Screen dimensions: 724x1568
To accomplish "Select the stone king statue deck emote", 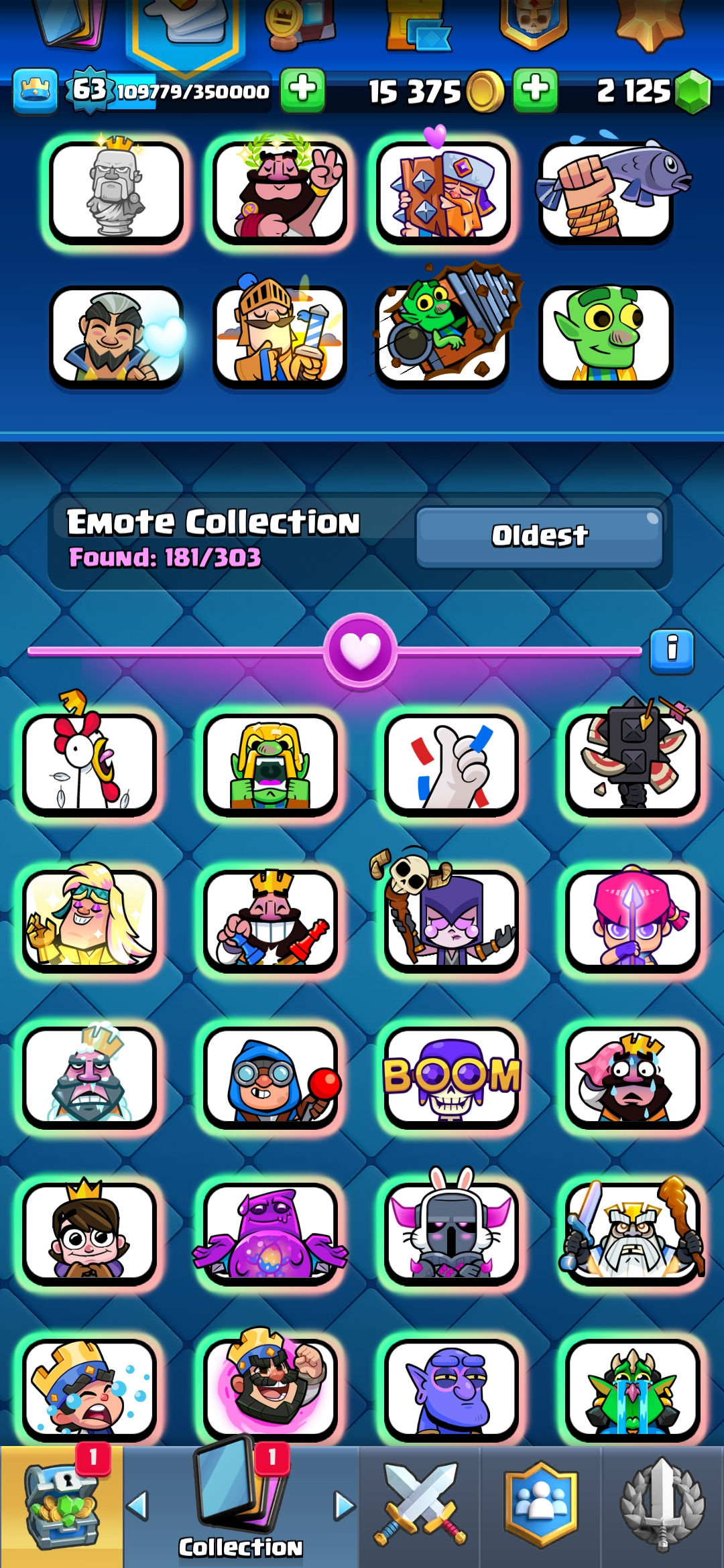I will 116,192.
